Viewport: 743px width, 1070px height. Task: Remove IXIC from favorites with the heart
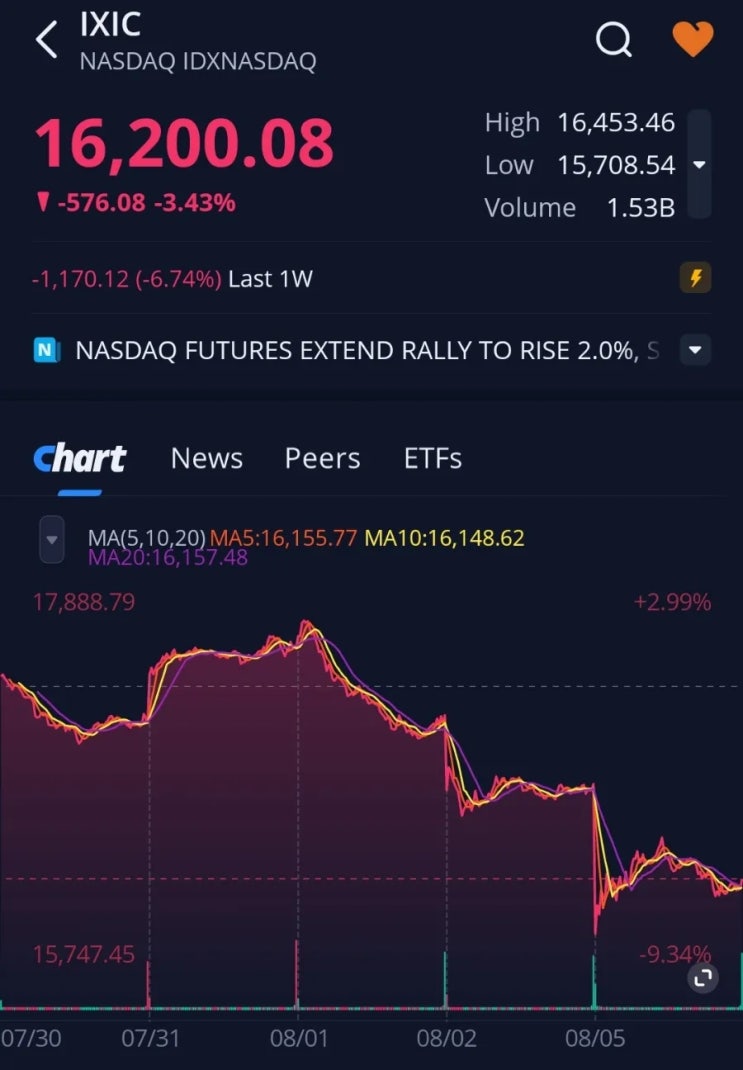693,38
